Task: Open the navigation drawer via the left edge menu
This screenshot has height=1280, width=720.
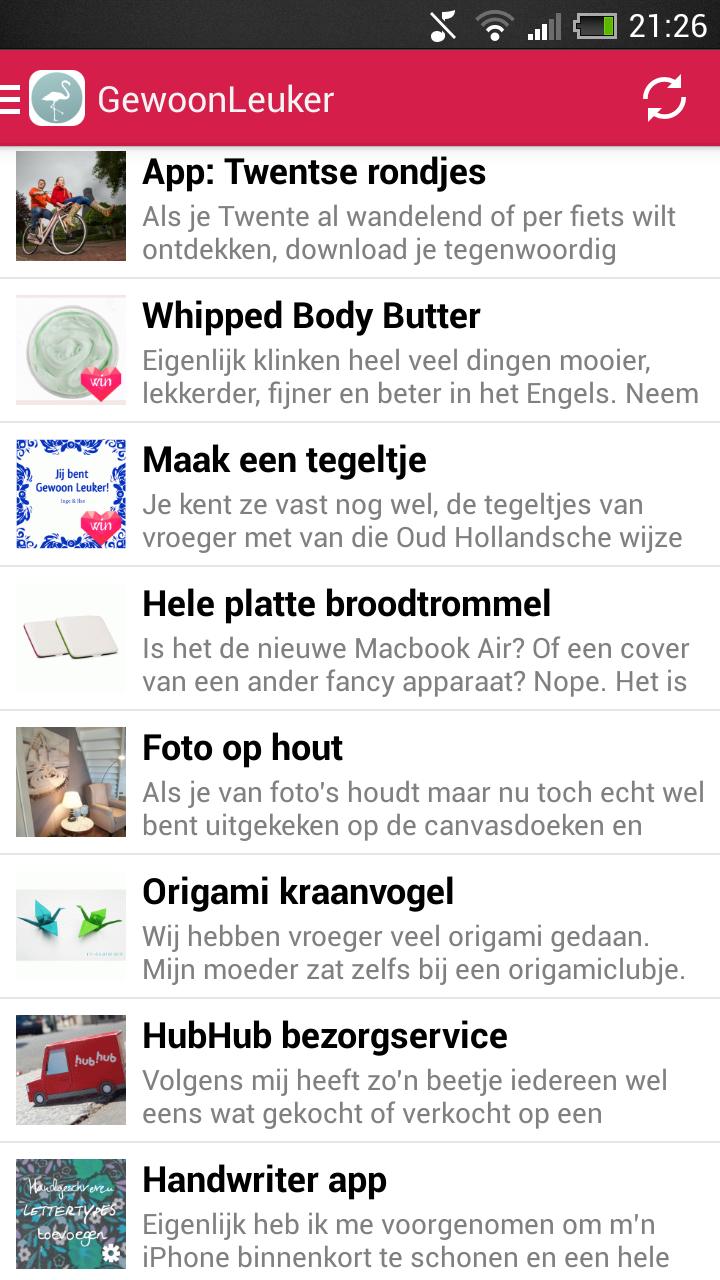Action: pos(8,100)
